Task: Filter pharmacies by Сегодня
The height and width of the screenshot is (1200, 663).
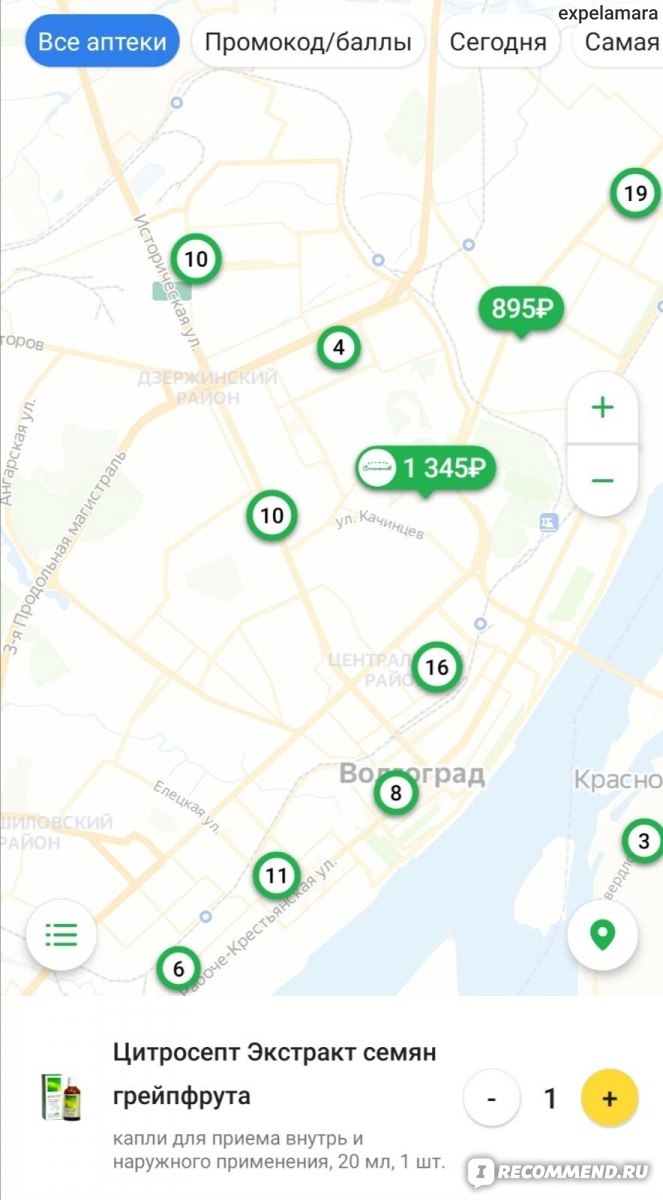Action: (x=498, y=42)
